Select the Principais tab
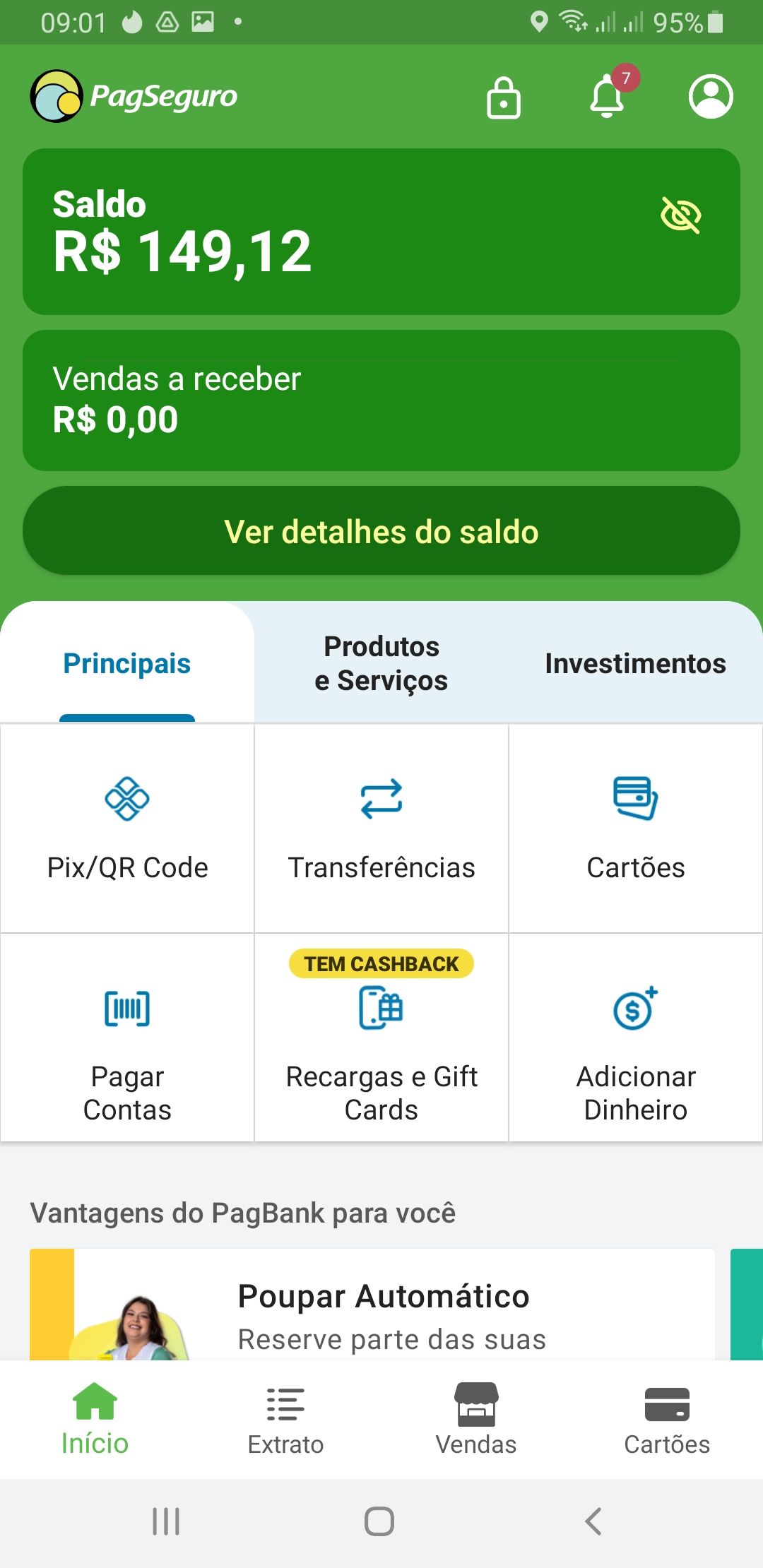This screenshot has height=1568, width=763. [127, 664]
